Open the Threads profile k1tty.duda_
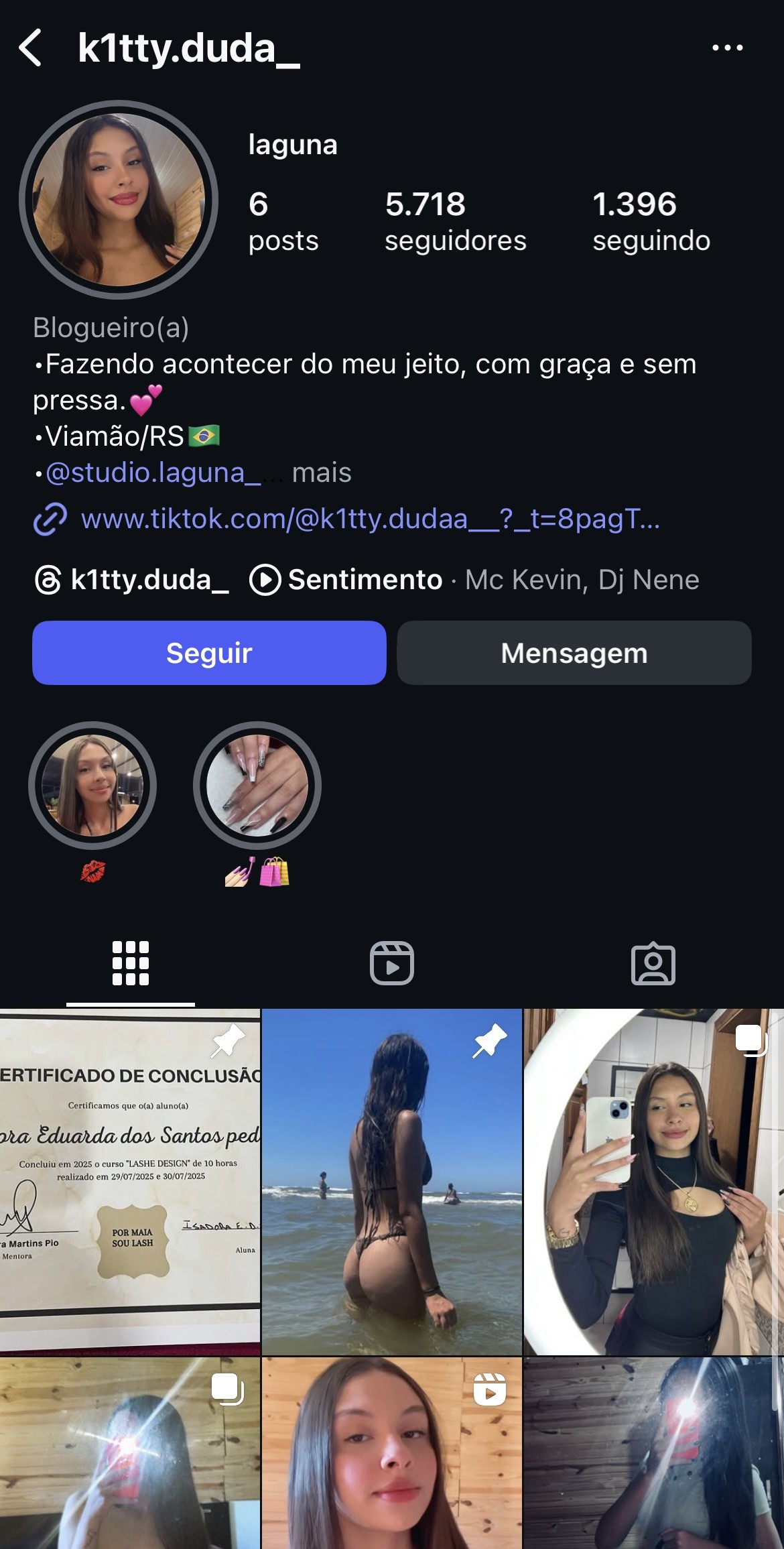Viewport: 784px width, 1549px height. [133, 580]
